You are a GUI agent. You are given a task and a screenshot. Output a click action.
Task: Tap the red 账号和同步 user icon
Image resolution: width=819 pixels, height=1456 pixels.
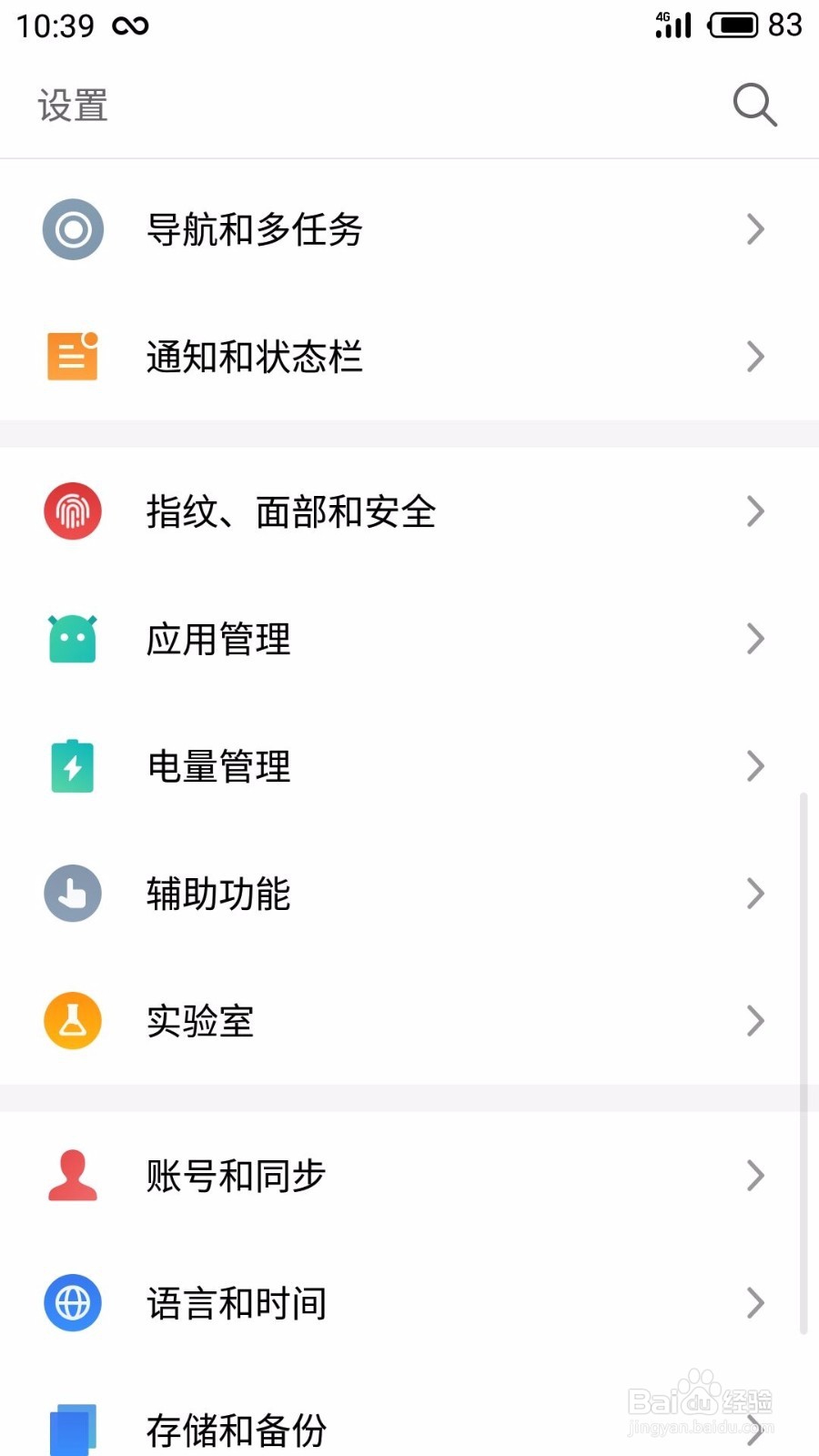(x=73, y=1176)
